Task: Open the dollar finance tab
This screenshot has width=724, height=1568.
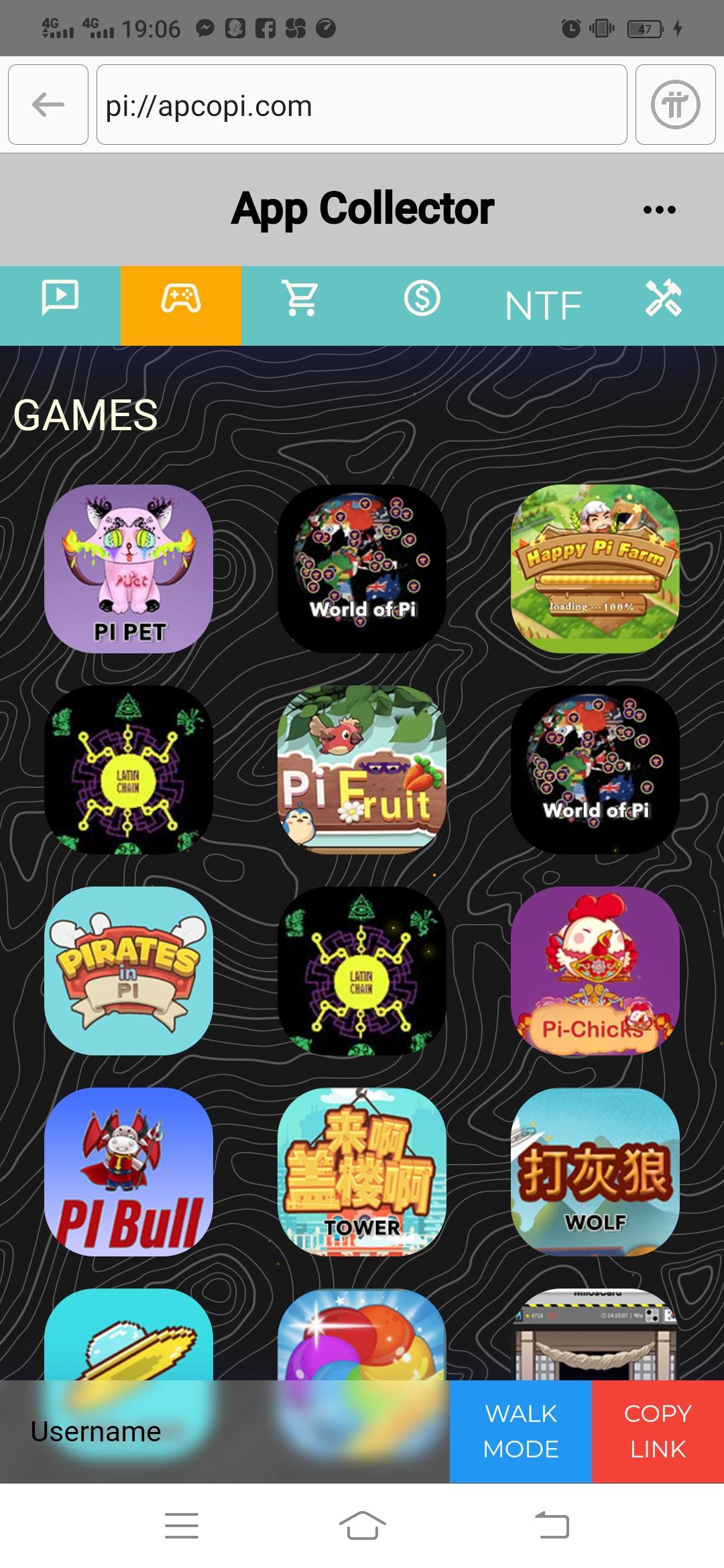Action: pyautogui.click(x=422, y=298)
